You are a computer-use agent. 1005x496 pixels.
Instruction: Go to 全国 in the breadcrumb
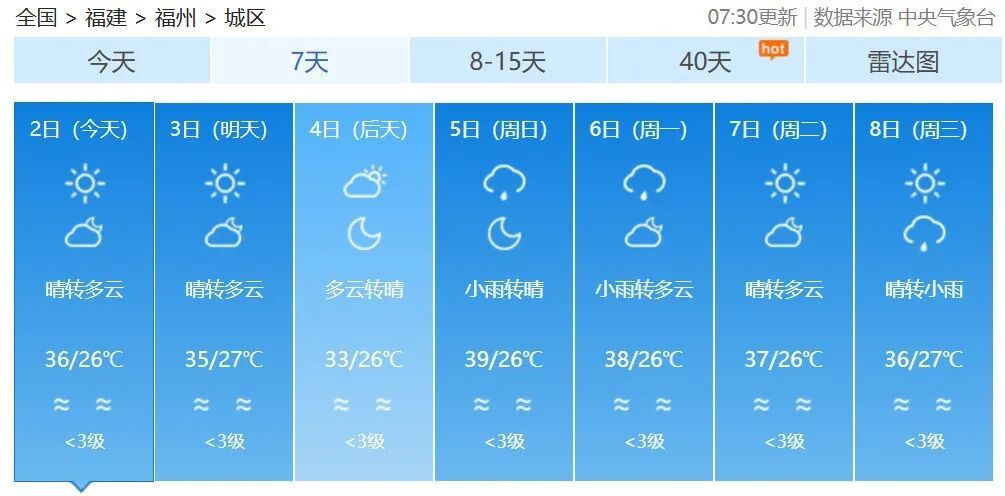click(36, 17)
